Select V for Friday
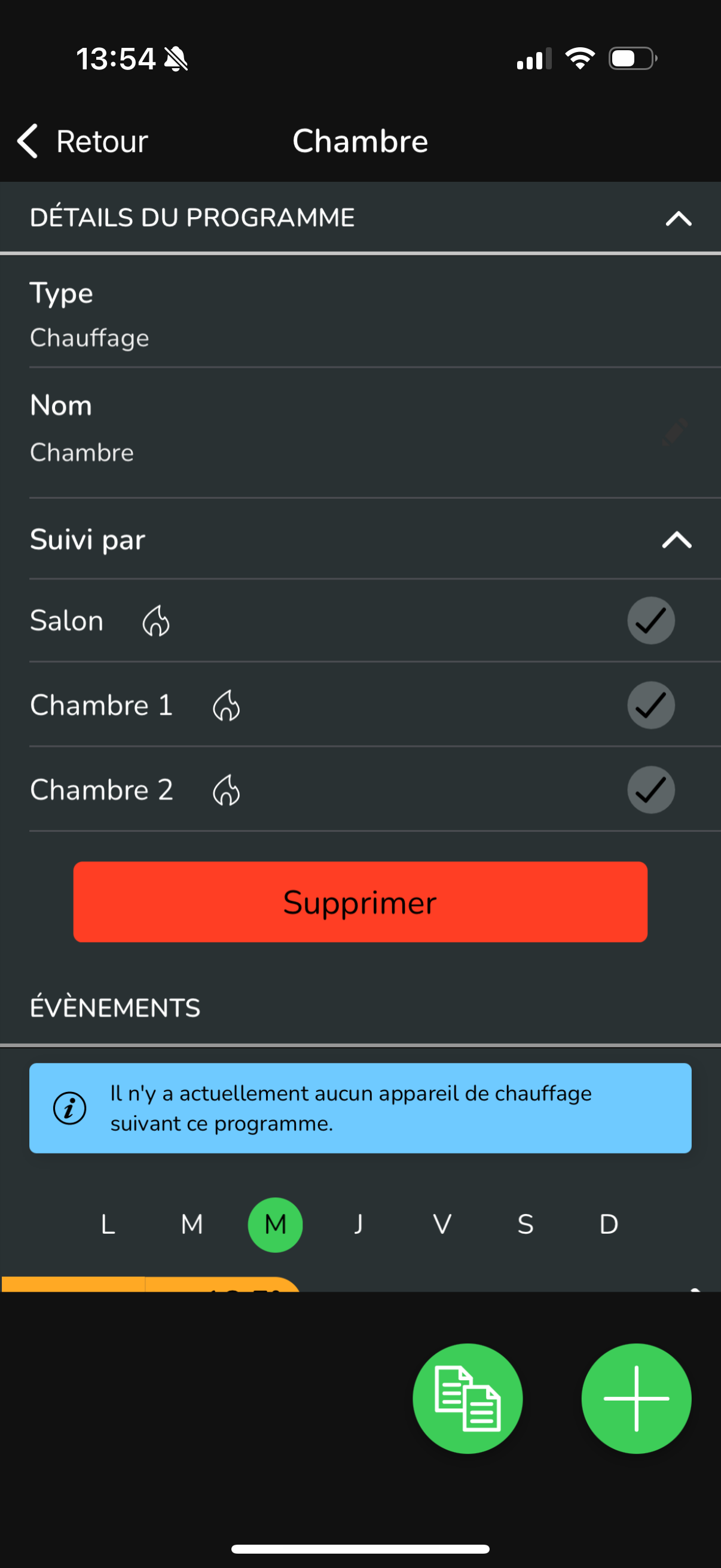Image resolution: width=721 pixels, height=1568 pixels. [442, 1225]
